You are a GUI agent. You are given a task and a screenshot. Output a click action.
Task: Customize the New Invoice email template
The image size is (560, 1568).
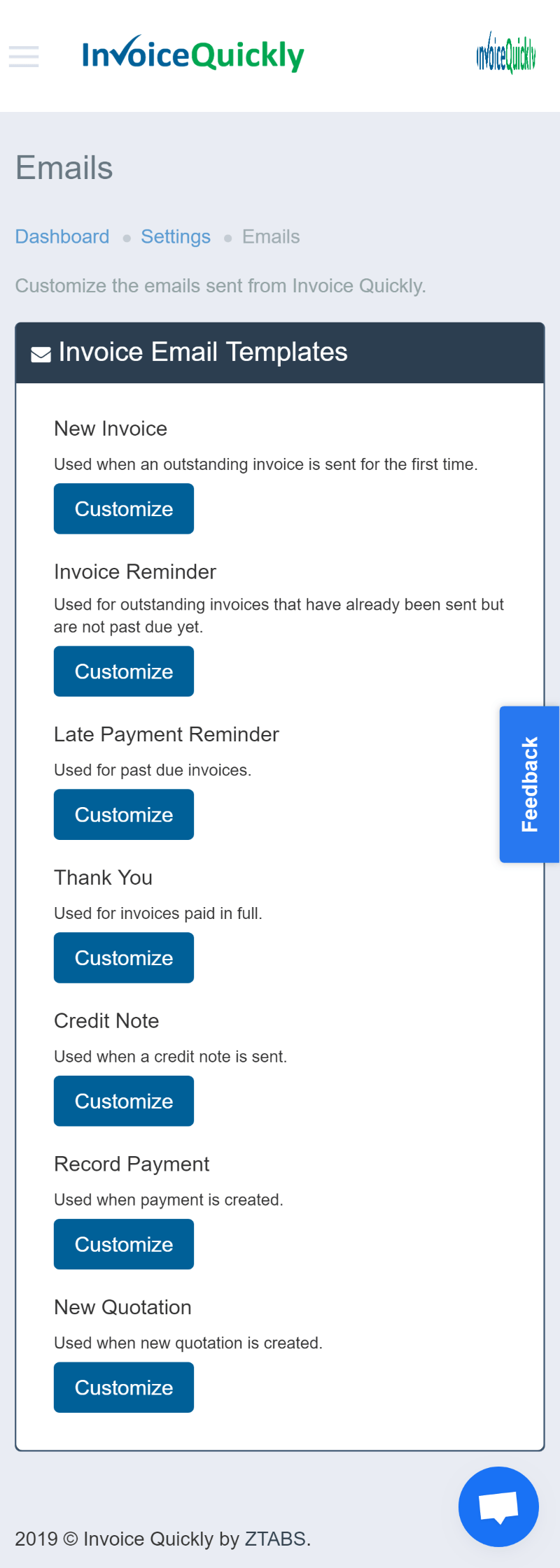click(x=124, y=509)
